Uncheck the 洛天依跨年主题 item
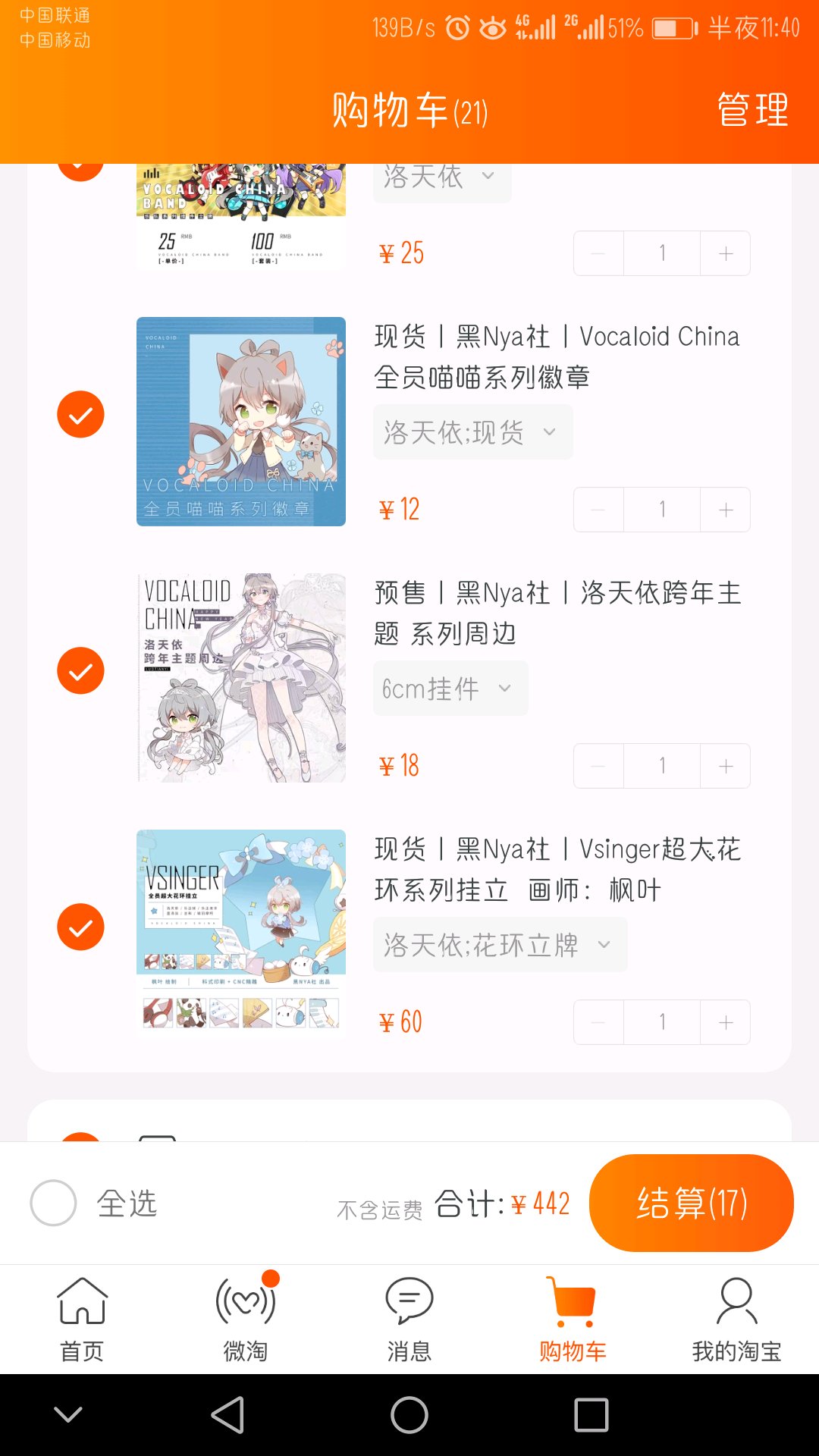The width and height of the screenshot is (819, 1456). click(x=80, y=671)
